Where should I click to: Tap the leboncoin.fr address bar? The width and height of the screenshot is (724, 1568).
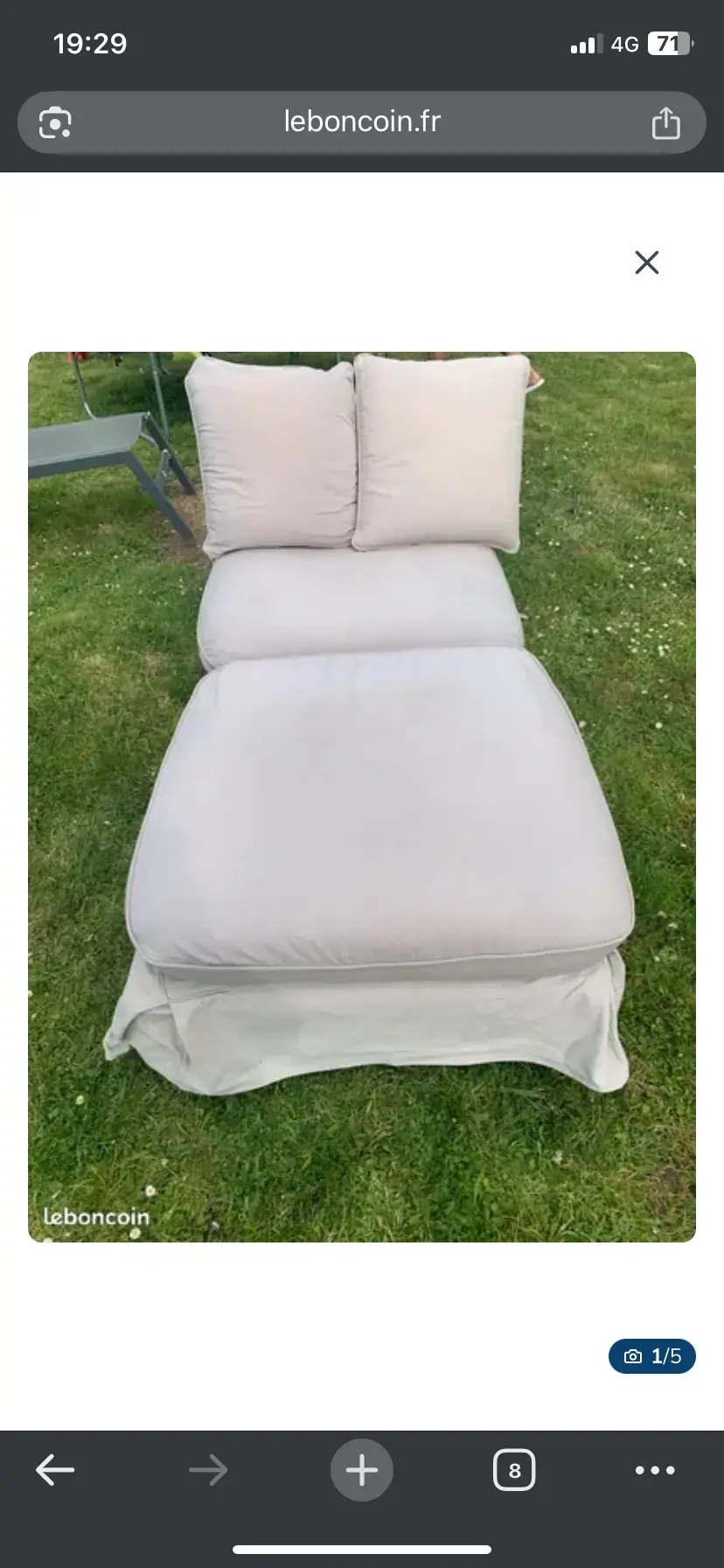pos(362,122)
